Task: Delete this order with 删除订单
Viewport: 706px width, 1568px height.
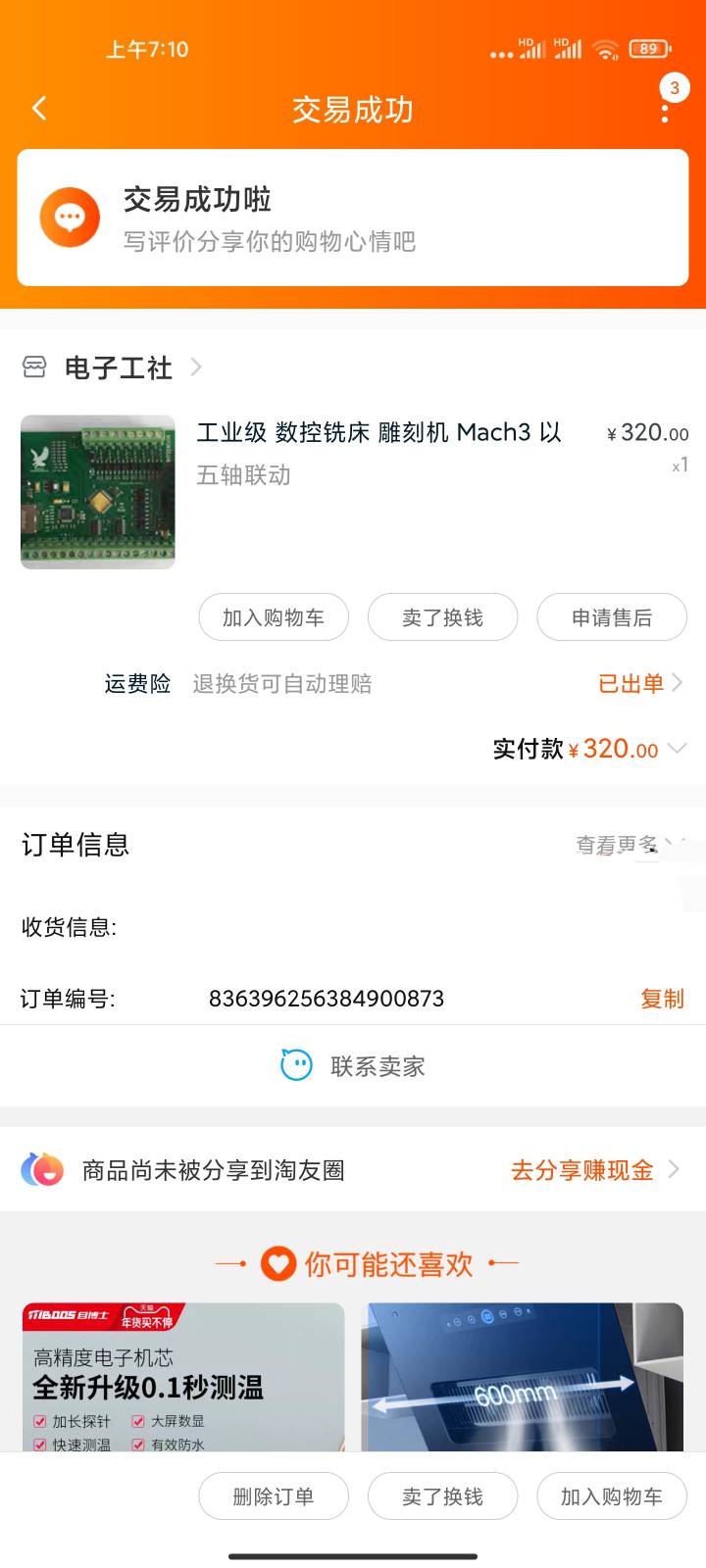Action: [273, 1496]
